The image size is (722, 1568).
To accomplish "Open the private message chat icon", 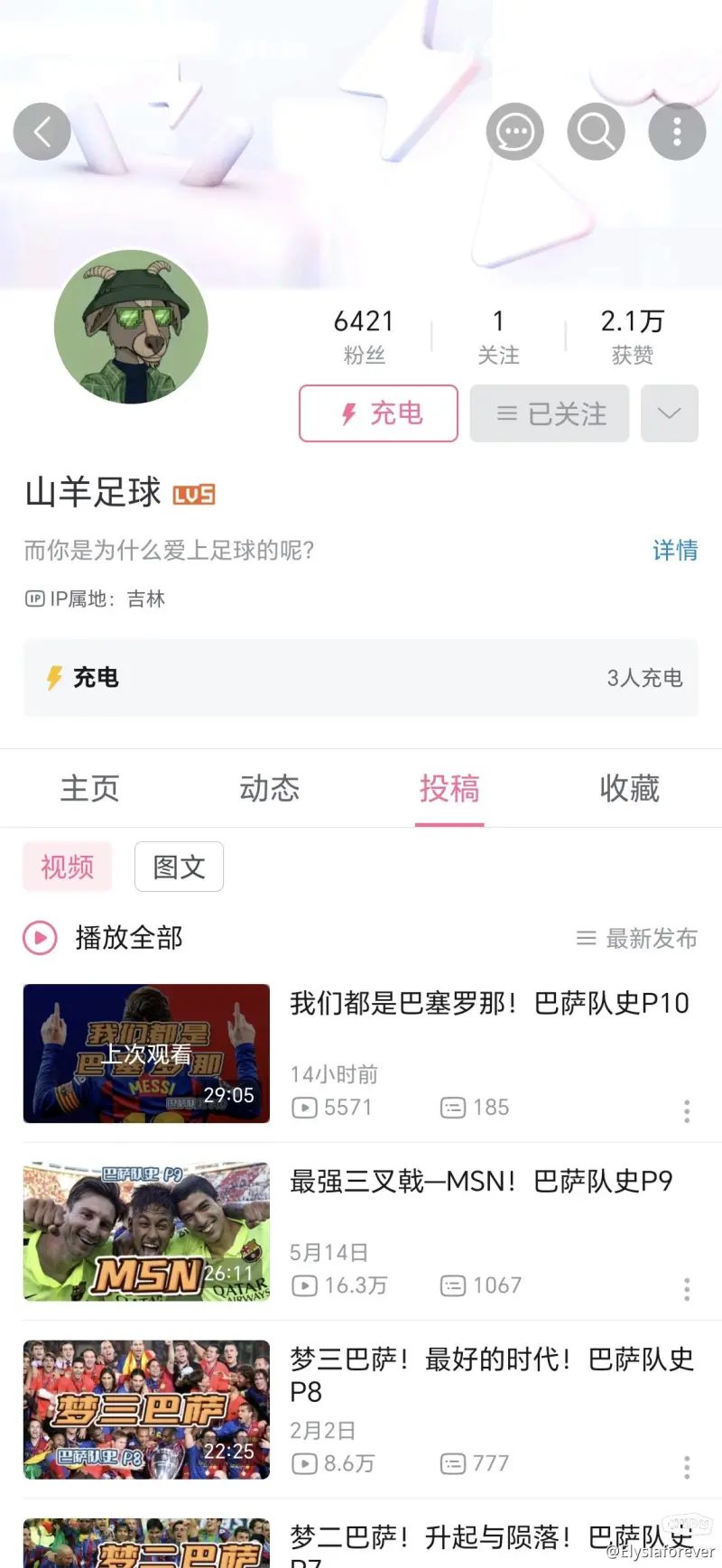I will pos(515,132).
